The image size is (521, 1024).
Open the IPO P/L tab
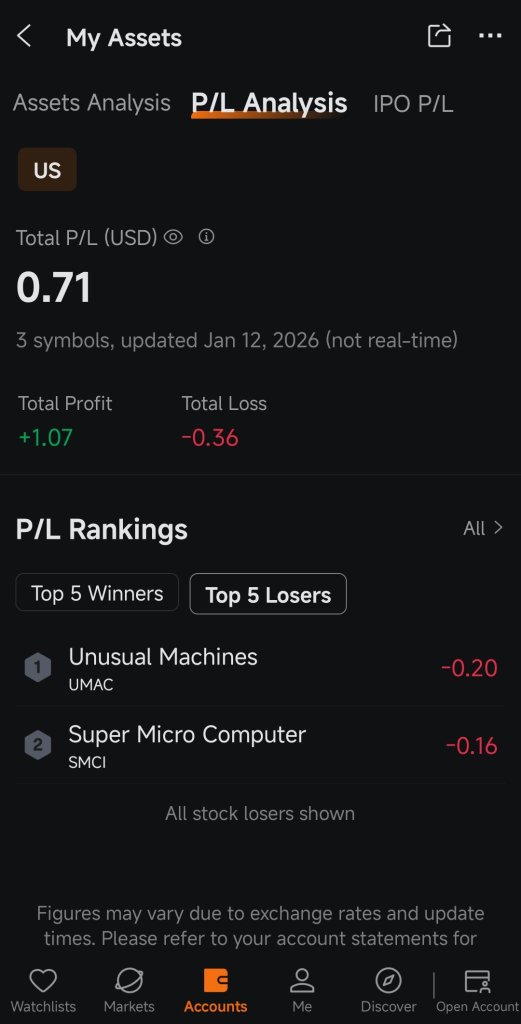point(413,103)
